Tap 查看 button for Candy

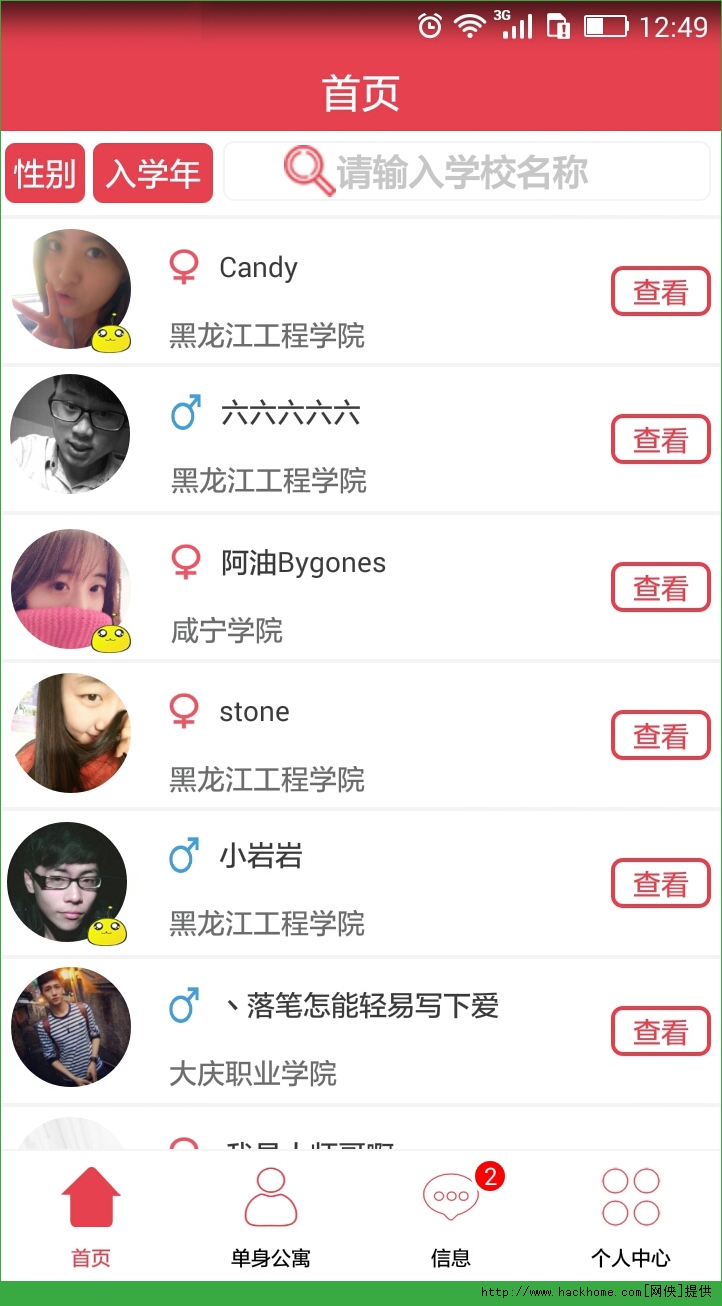pos(660,292)
